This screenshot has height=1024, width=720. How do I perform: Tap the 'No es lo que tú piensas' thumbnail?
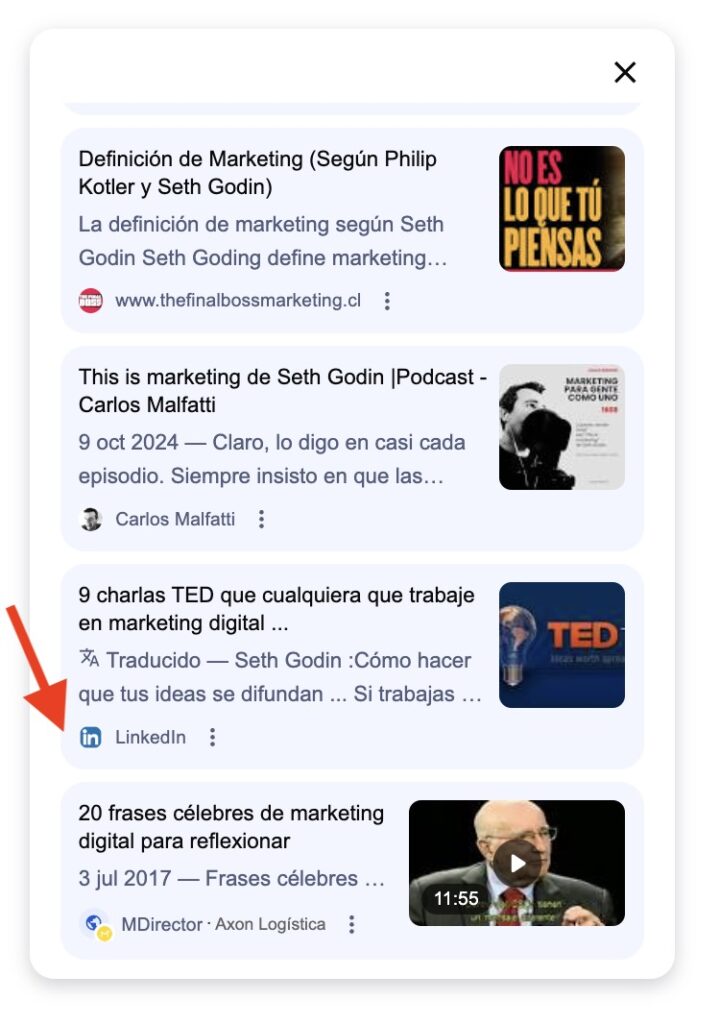point(561,209)
